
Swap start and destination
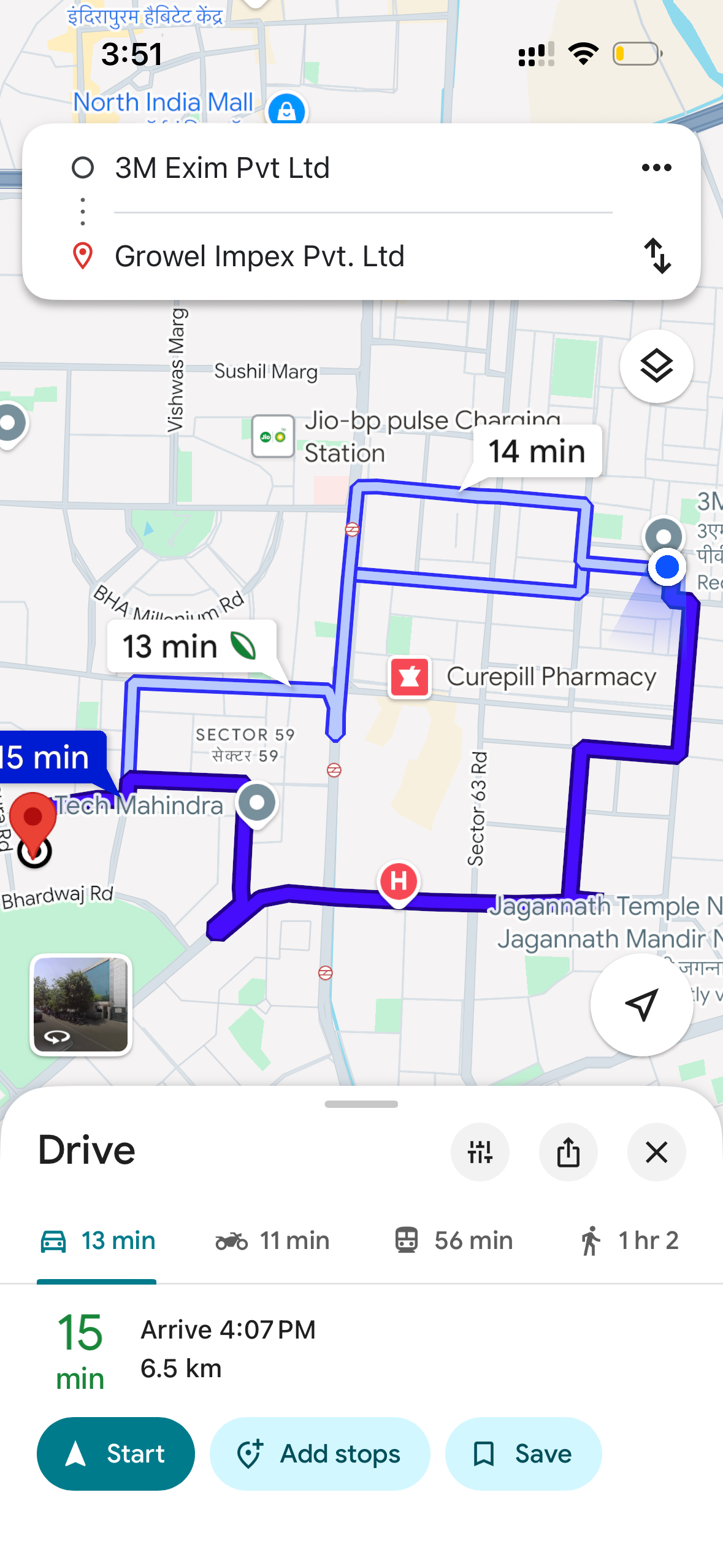[657, 256]
